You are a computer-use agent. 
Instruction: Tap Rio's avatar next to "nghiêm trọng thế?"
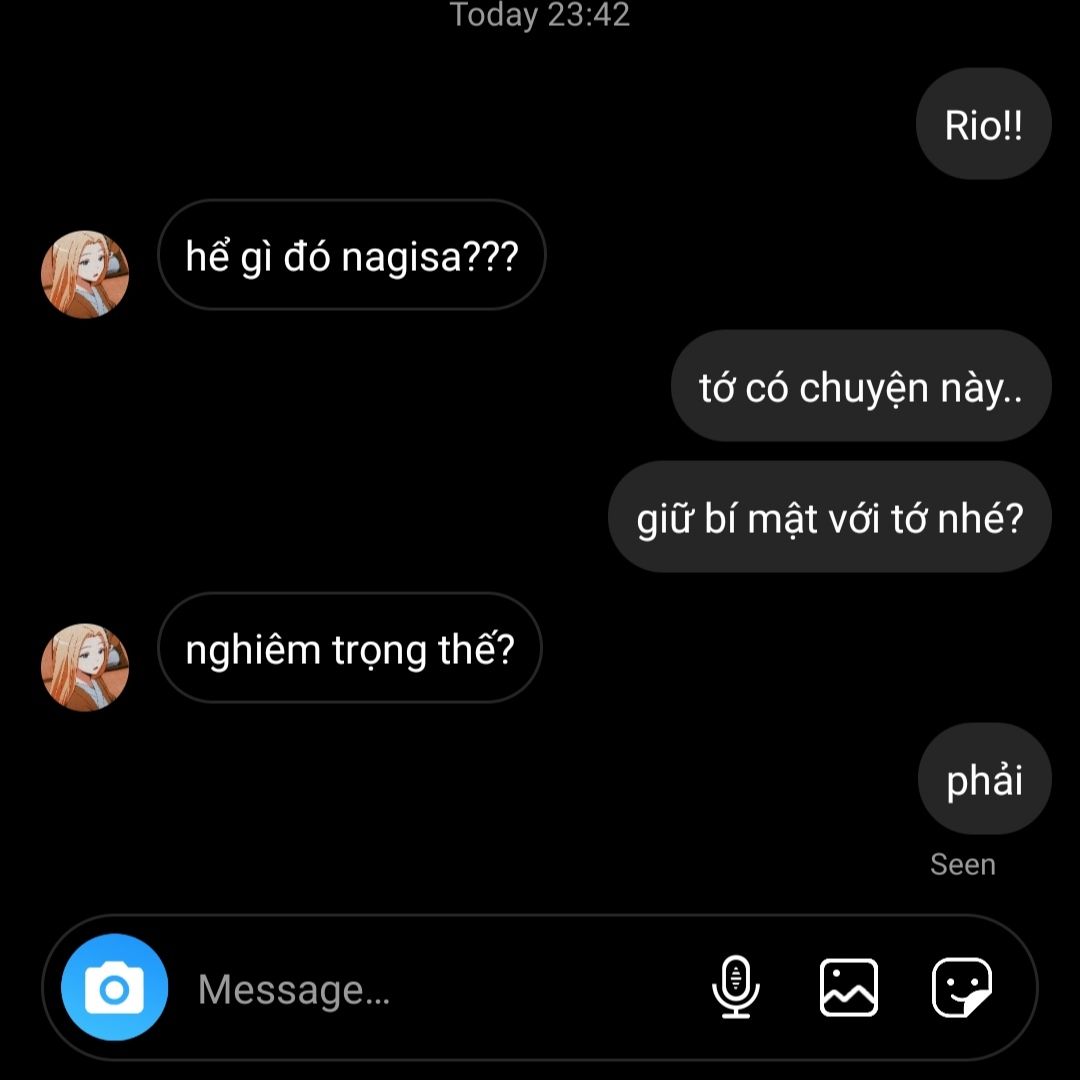tap(85, 667)
